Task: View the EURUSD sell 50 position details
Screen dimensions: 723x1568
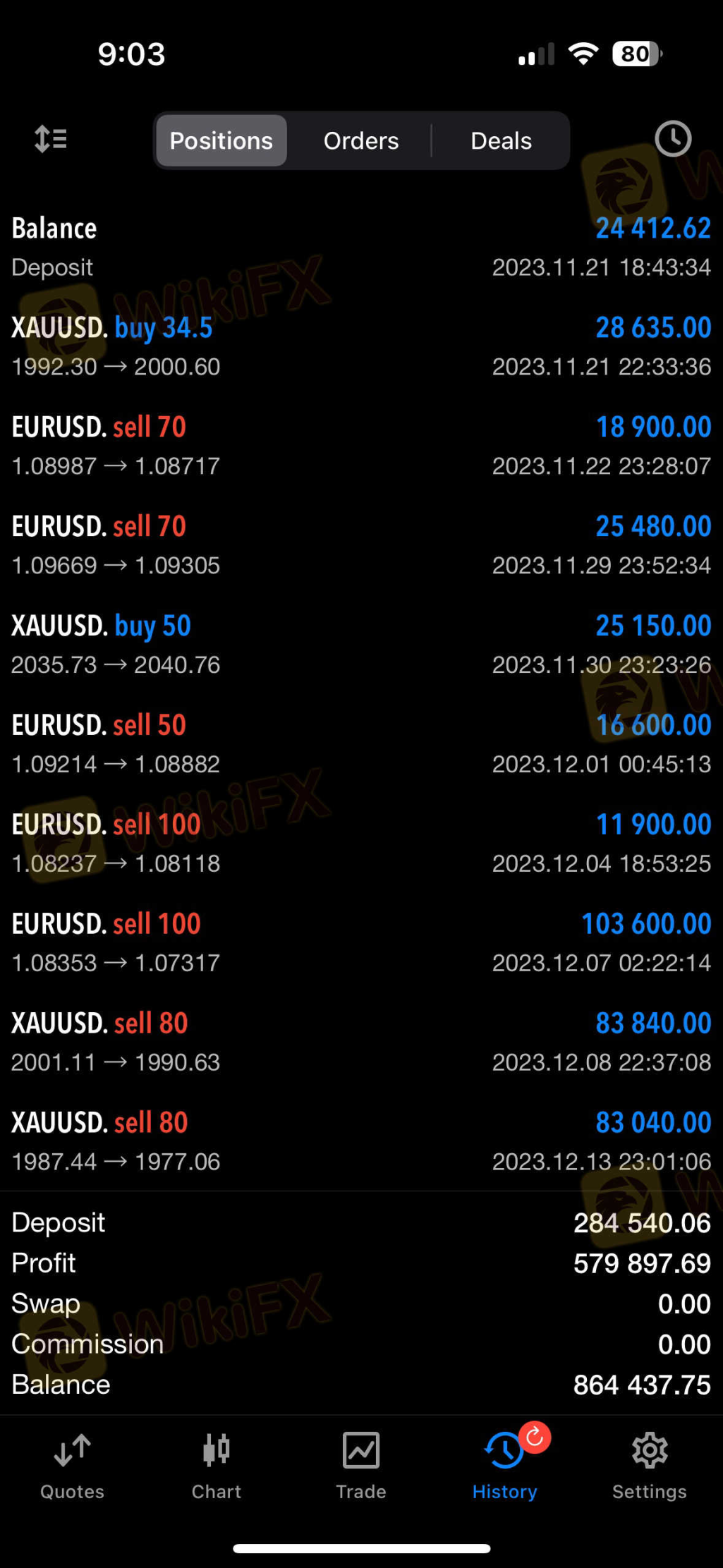Action: click(x=361, y=744)
